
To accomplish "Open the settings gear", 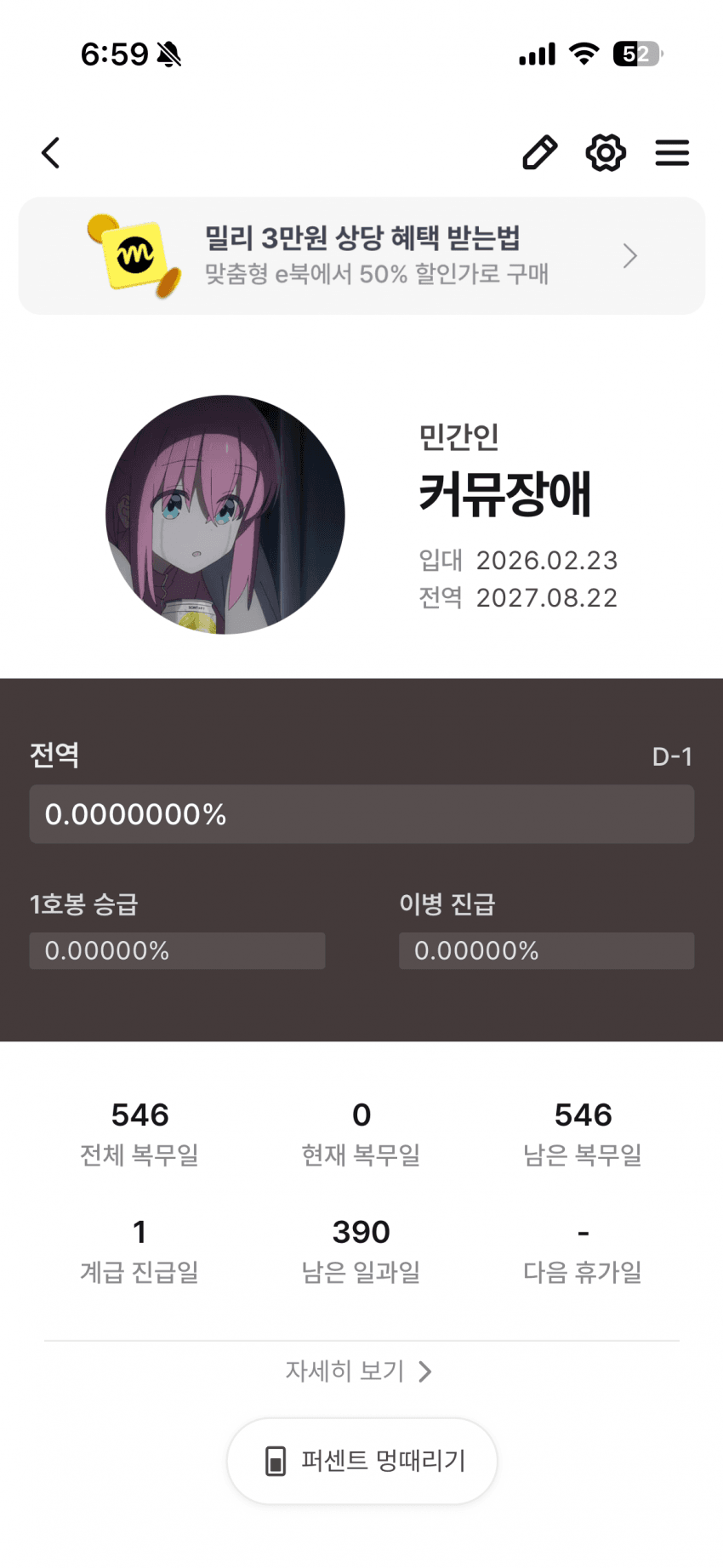I will 606,153.
